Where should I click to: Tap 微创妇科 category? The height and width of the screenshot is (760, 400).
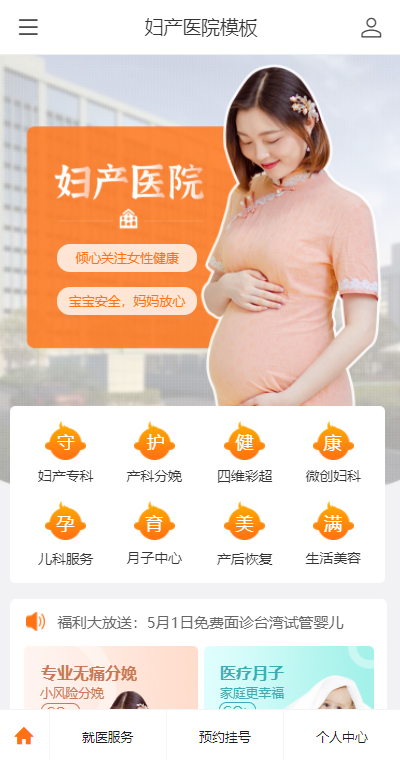pyautogui.click(x=333, y=453)
